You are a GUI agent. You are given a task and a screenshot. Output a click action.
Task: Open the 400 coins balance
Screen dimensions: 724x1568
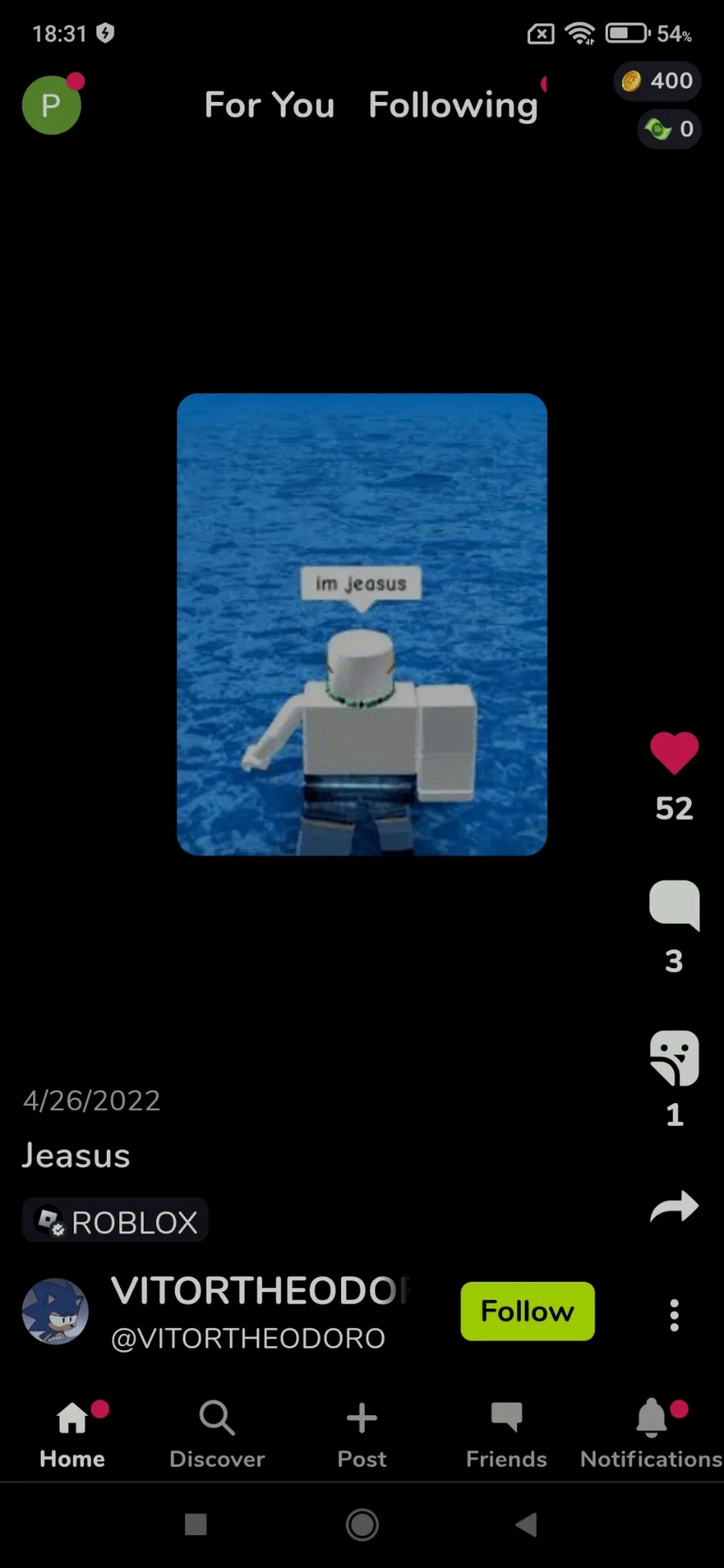[x=658, y=81]
